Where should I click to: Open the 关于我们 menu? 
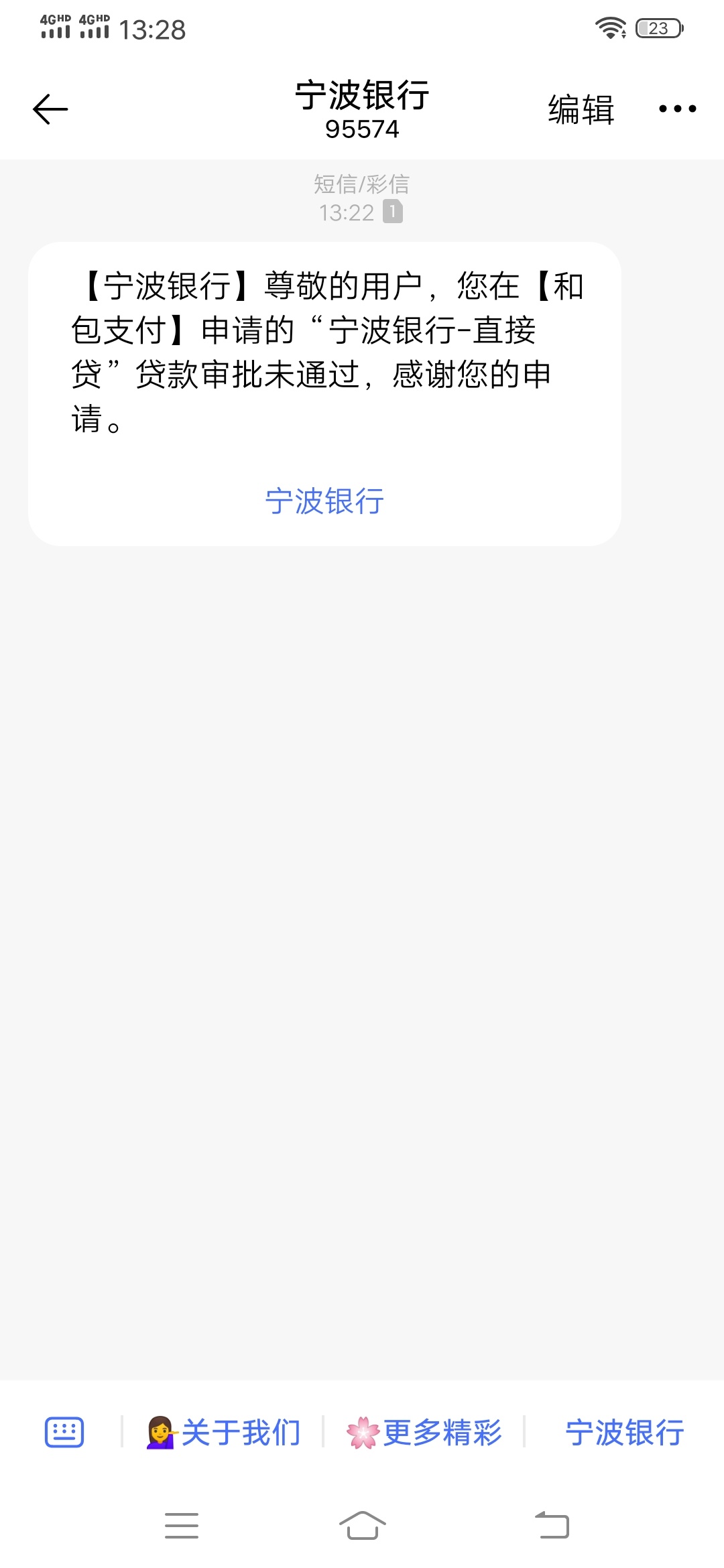223,1433
